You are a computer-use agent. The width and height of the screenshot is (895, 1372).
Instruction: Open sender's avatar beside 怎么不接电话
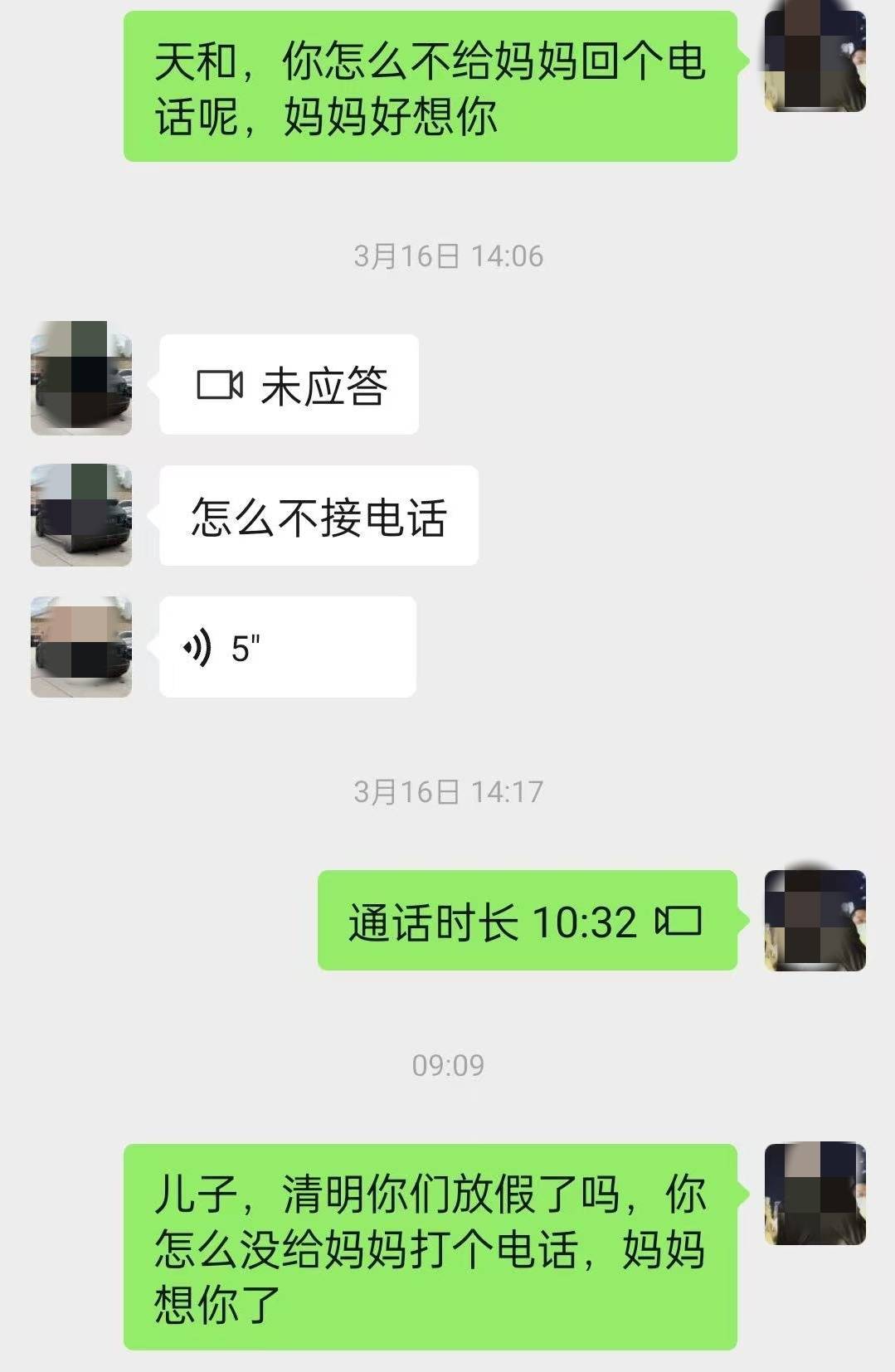coord(81,515)
